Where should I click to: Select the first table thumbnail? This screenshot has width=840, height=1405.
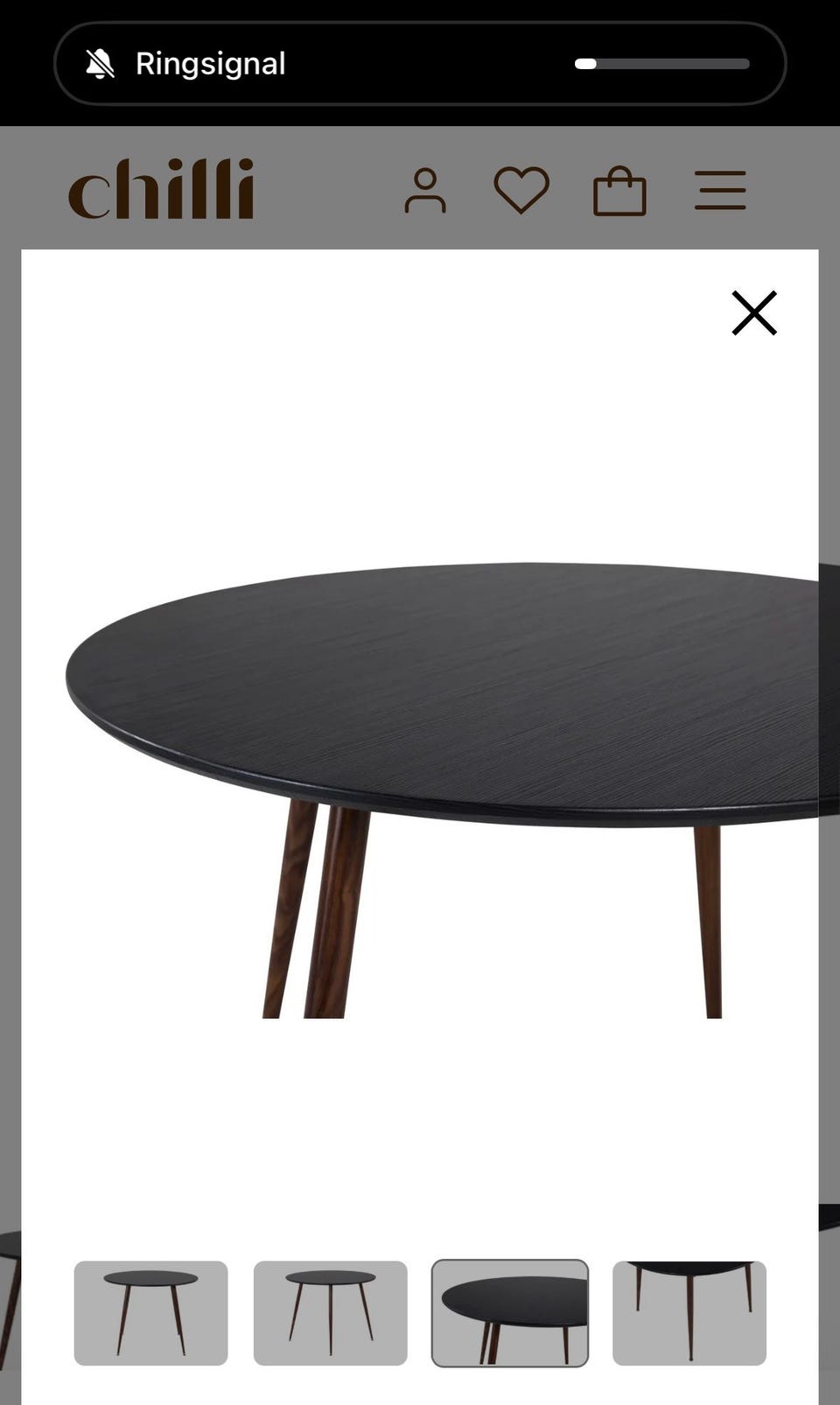150,1313
